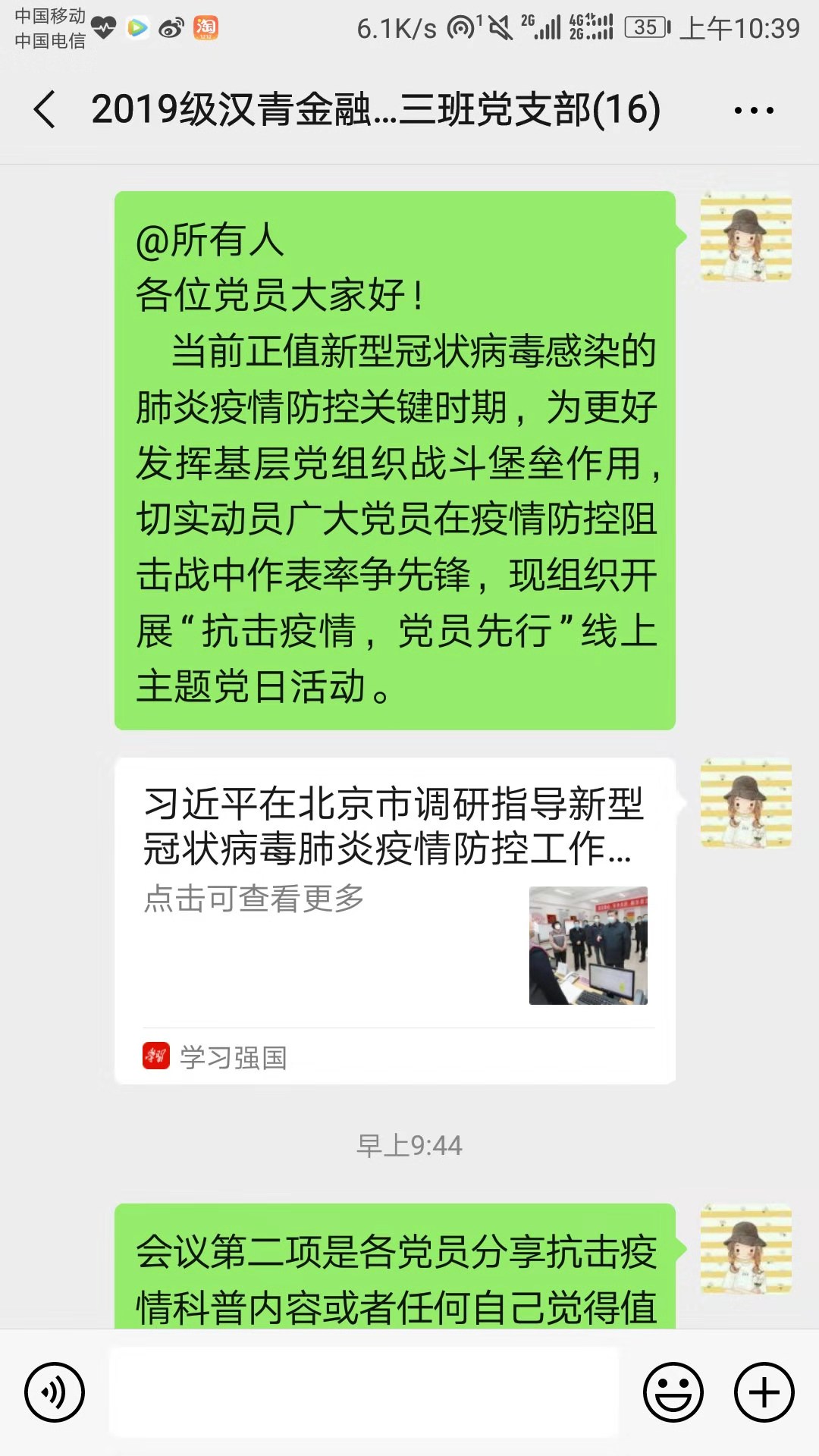
Task: View sender's avatar beside @所有人 message
Action: (x=745, y=237)
